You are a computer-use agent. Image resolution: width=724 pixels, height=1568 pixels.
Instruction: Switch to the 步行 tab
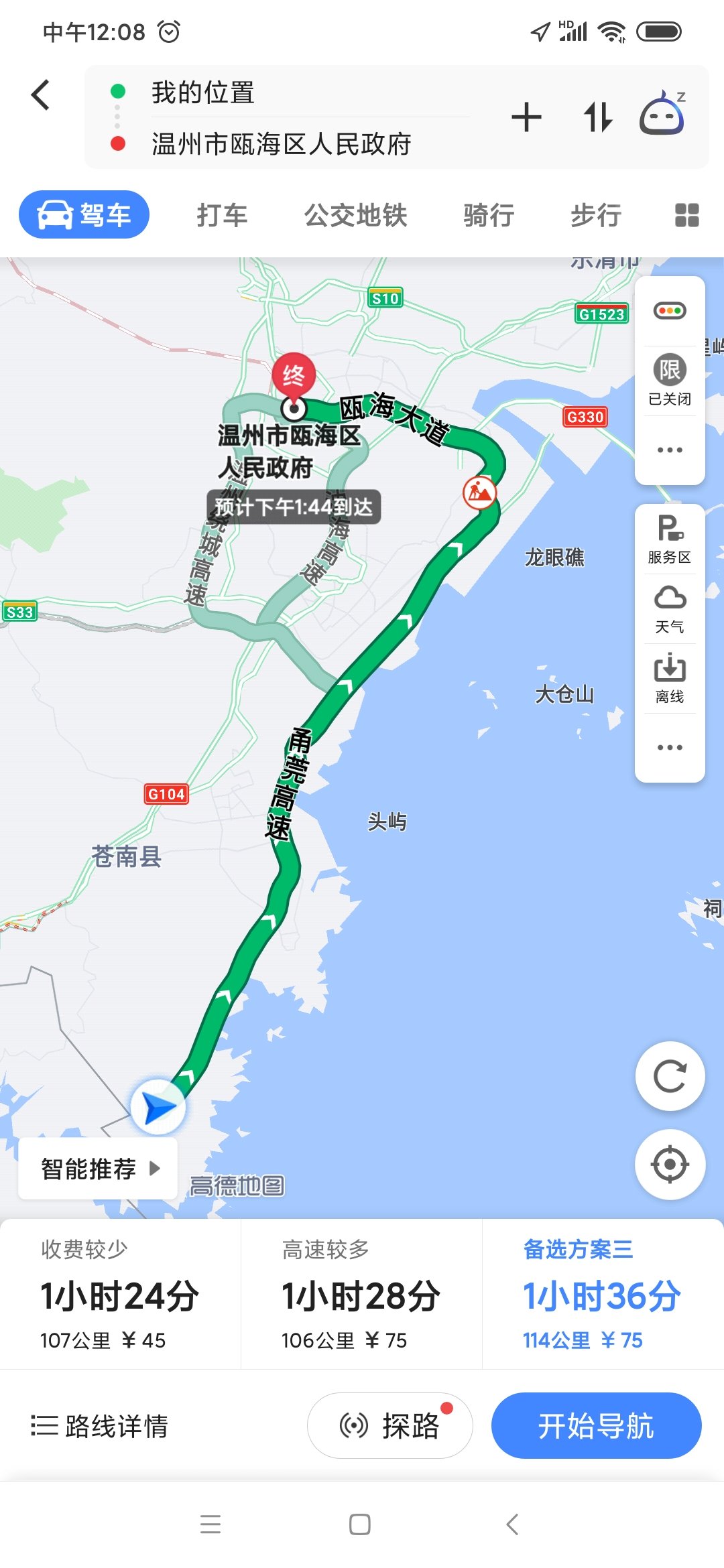pos(596,215)
